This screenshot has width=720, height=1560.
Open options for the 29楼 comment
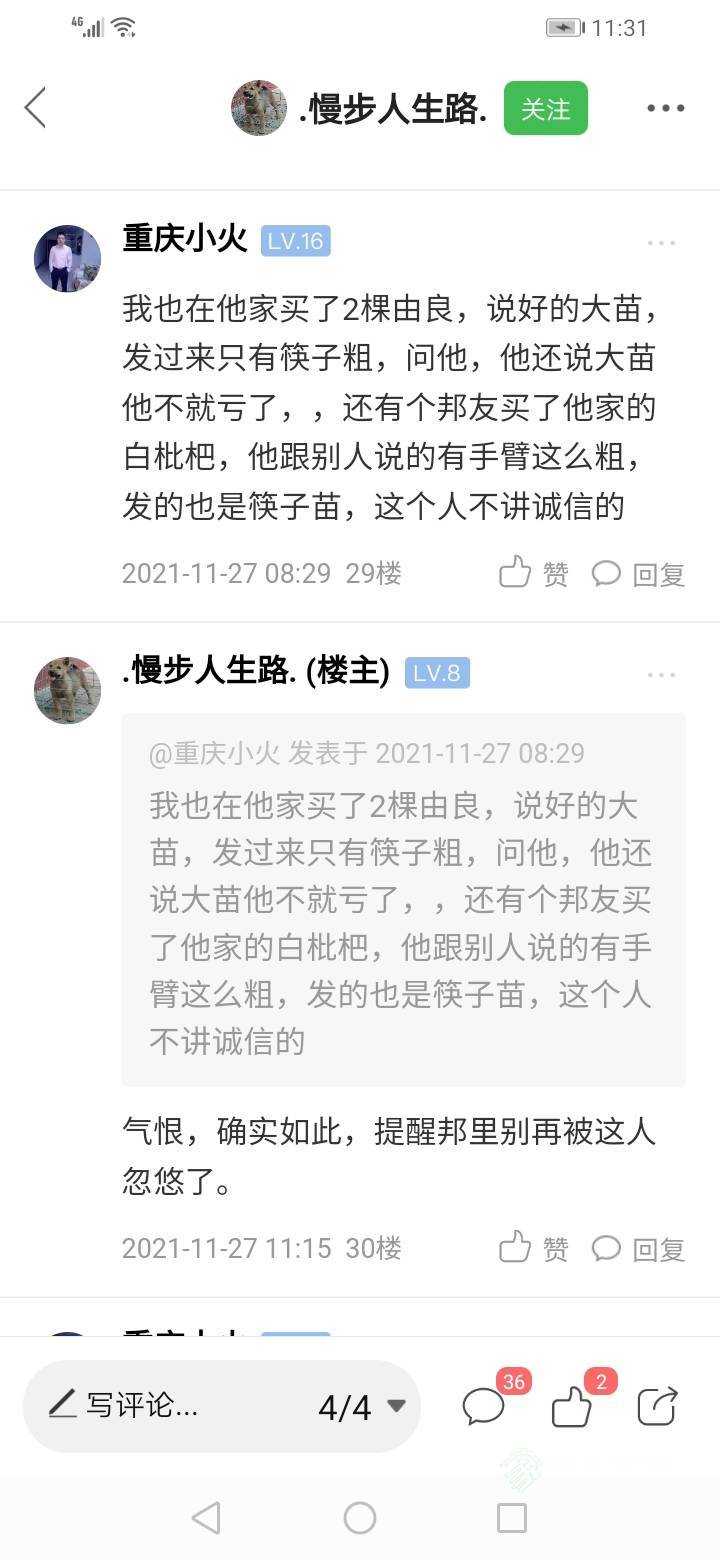coord(661,243)
